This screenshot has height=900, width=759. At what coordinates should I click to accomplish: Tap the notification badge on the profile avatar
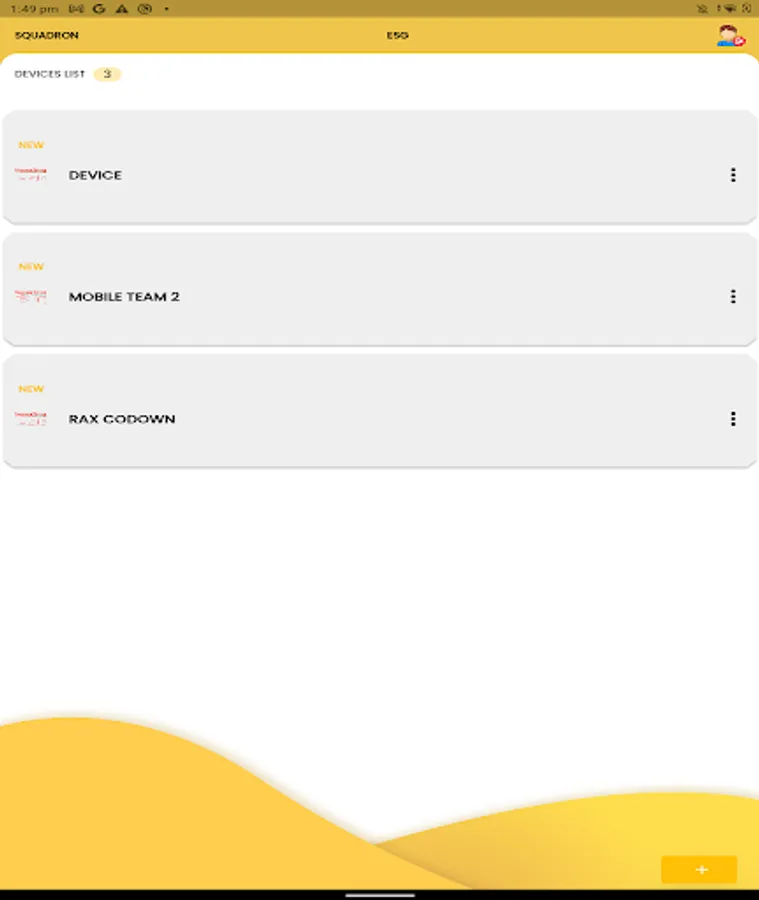(x=740, y=42)
